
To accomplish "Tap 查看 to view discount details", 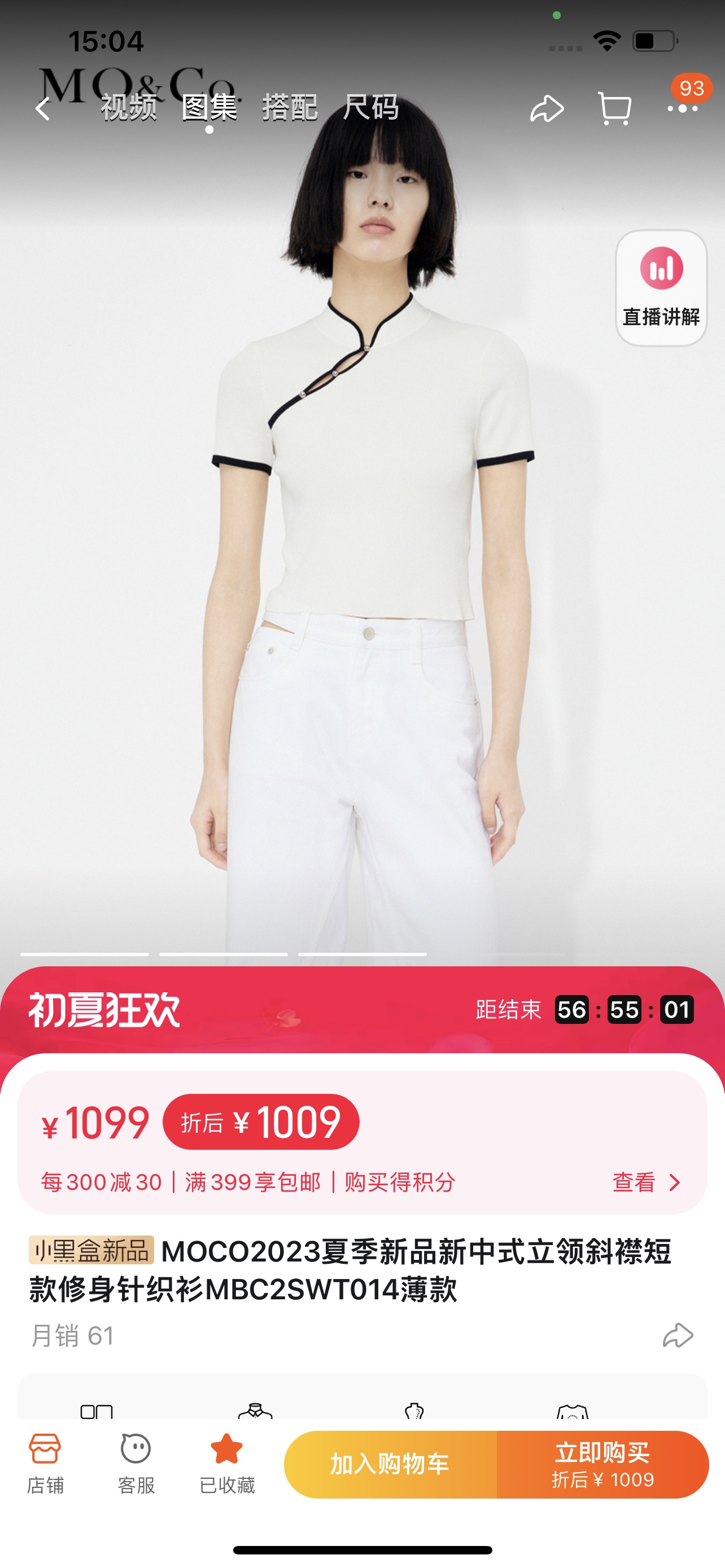I will 645,1182.
